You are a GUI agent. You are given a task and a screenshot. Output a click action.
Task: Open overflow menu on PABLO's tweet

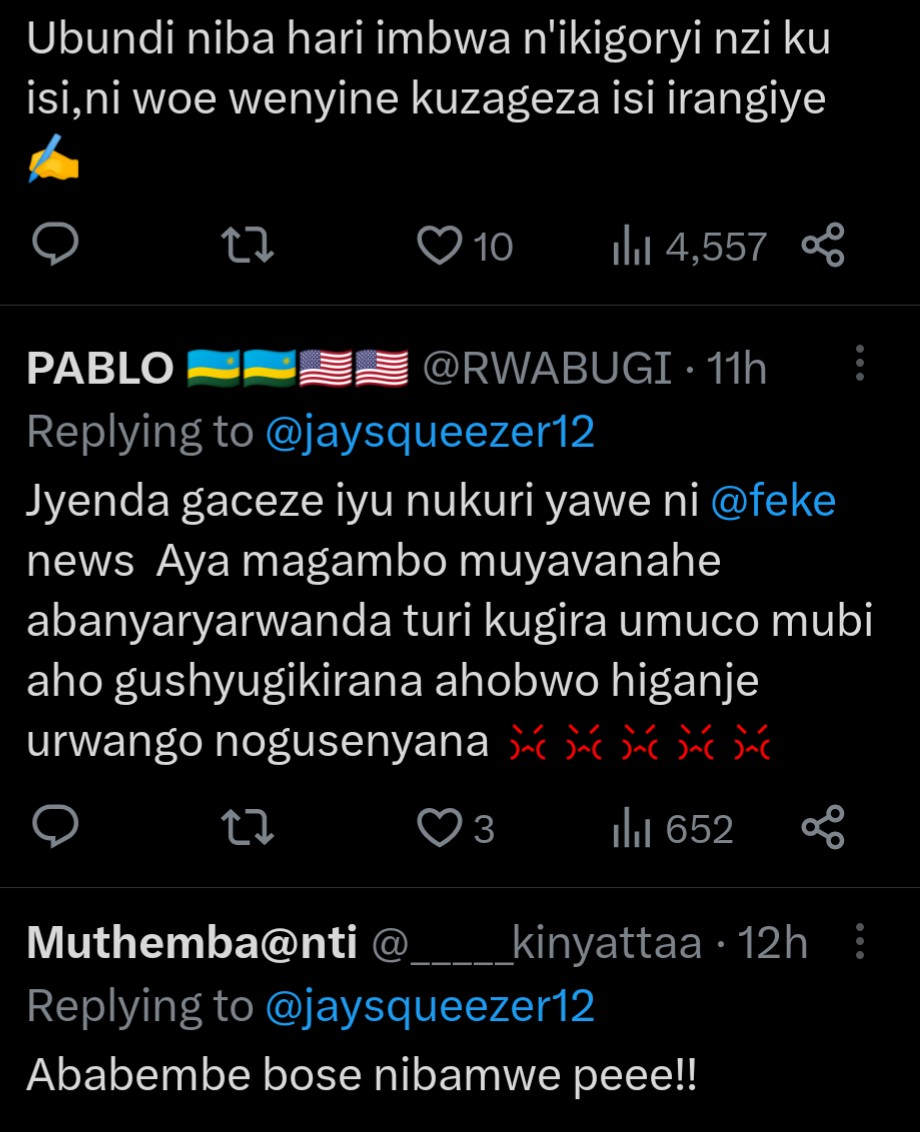coord(859,364)
